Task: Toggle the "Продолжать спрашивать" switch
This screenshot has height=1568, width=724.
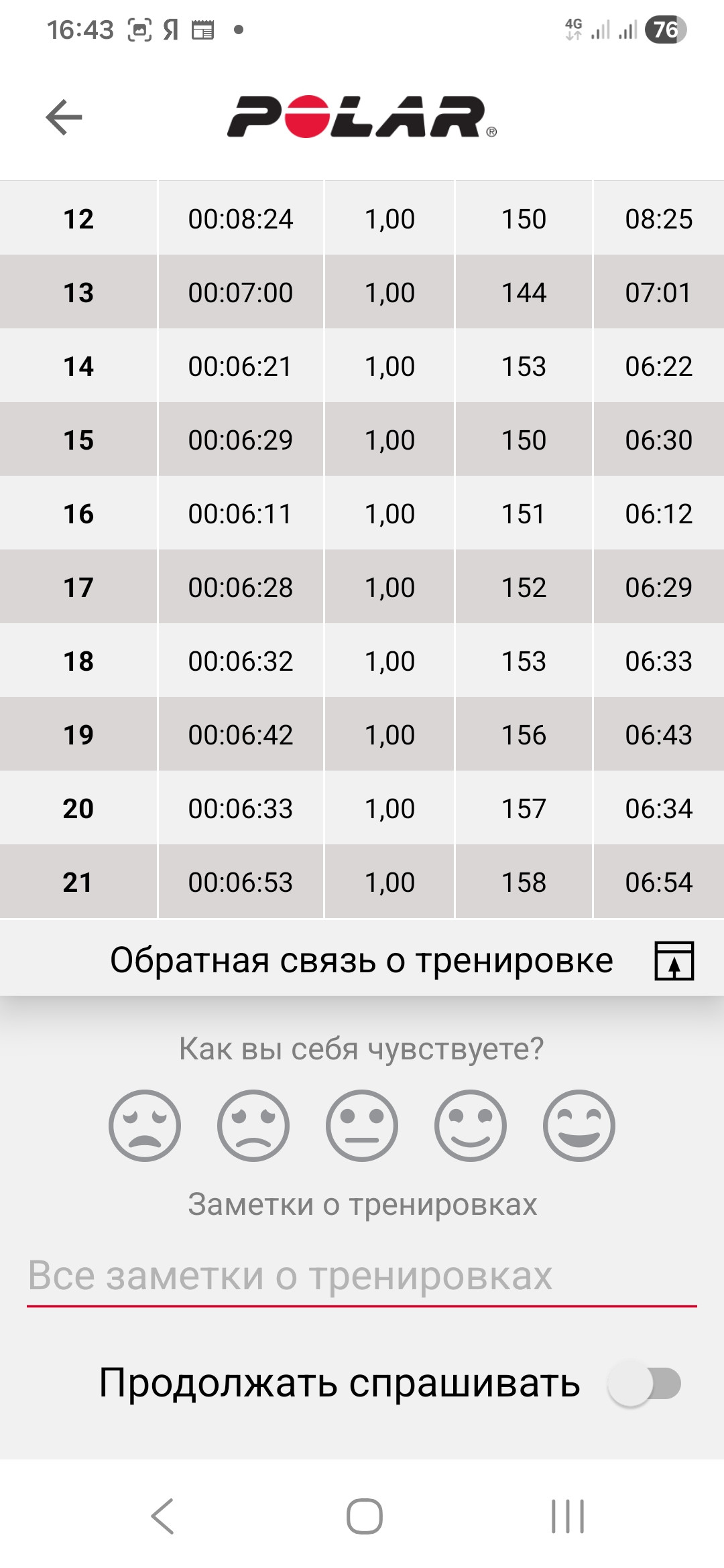Action: [x=644, y=1384]
